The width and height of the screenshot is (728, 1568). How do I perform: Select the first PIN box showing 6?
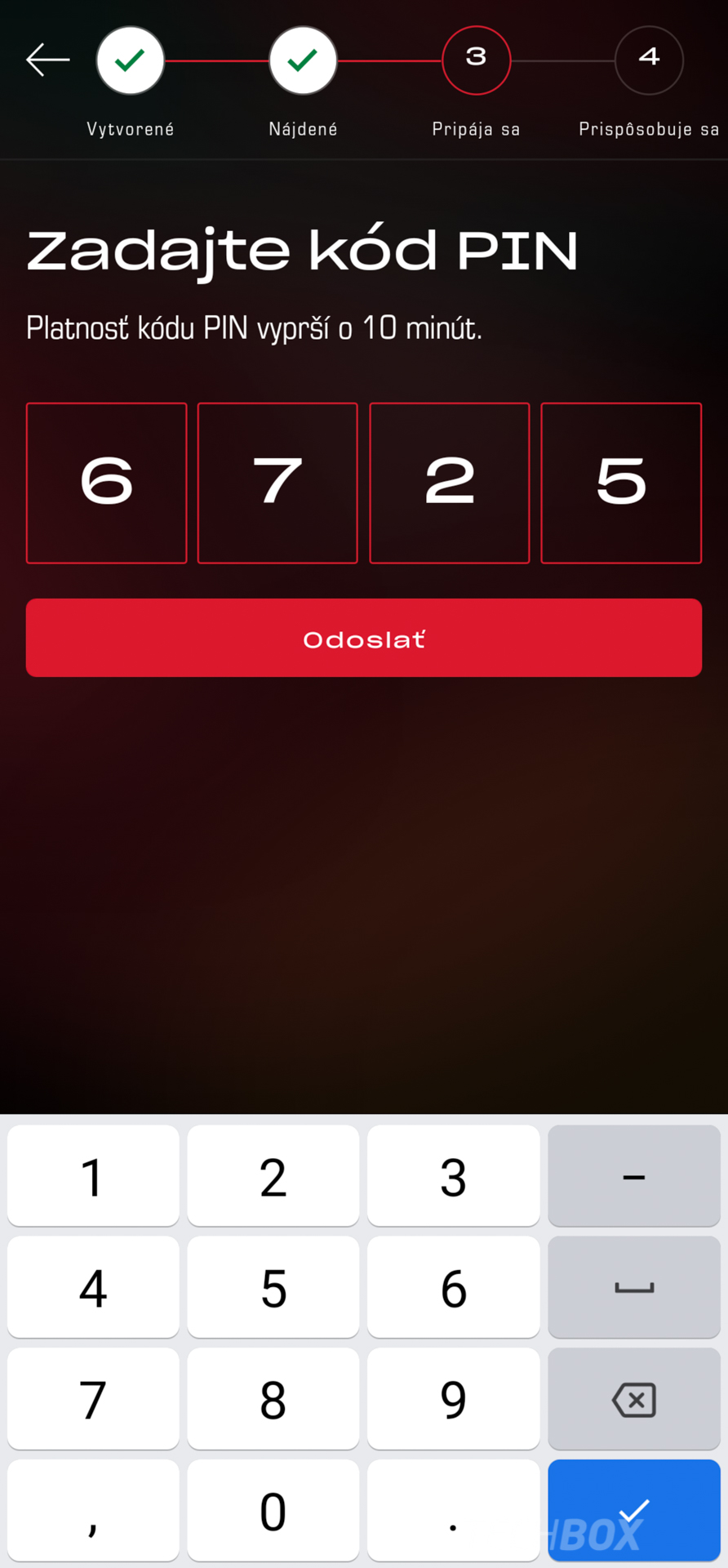point(106,483)
